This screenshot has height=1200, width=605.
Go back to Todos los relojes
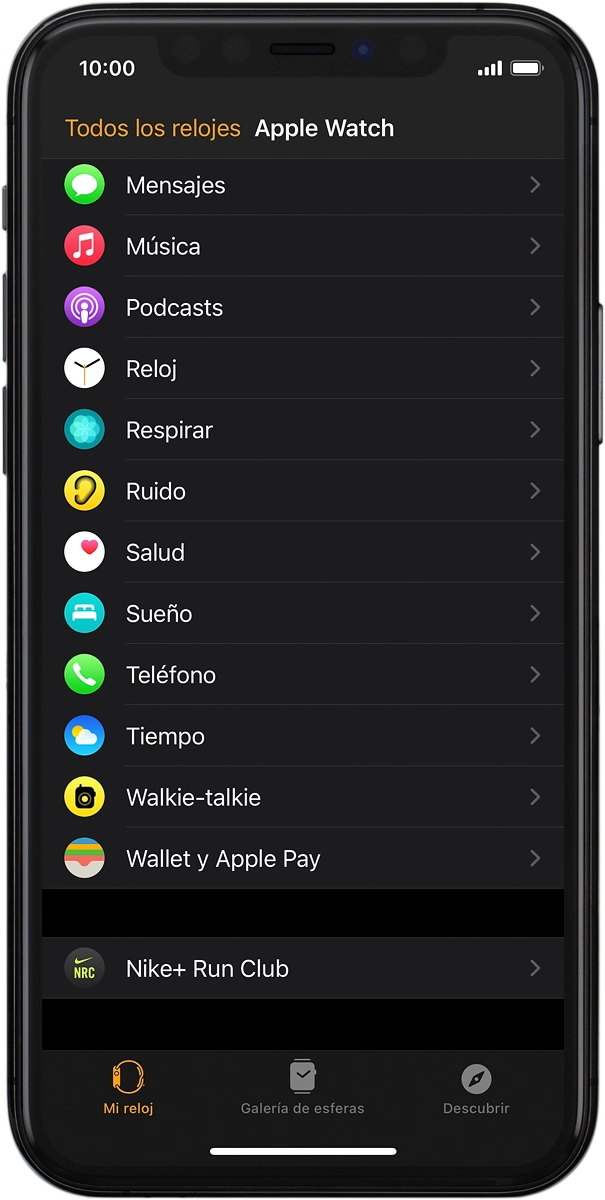coord(152,129)
